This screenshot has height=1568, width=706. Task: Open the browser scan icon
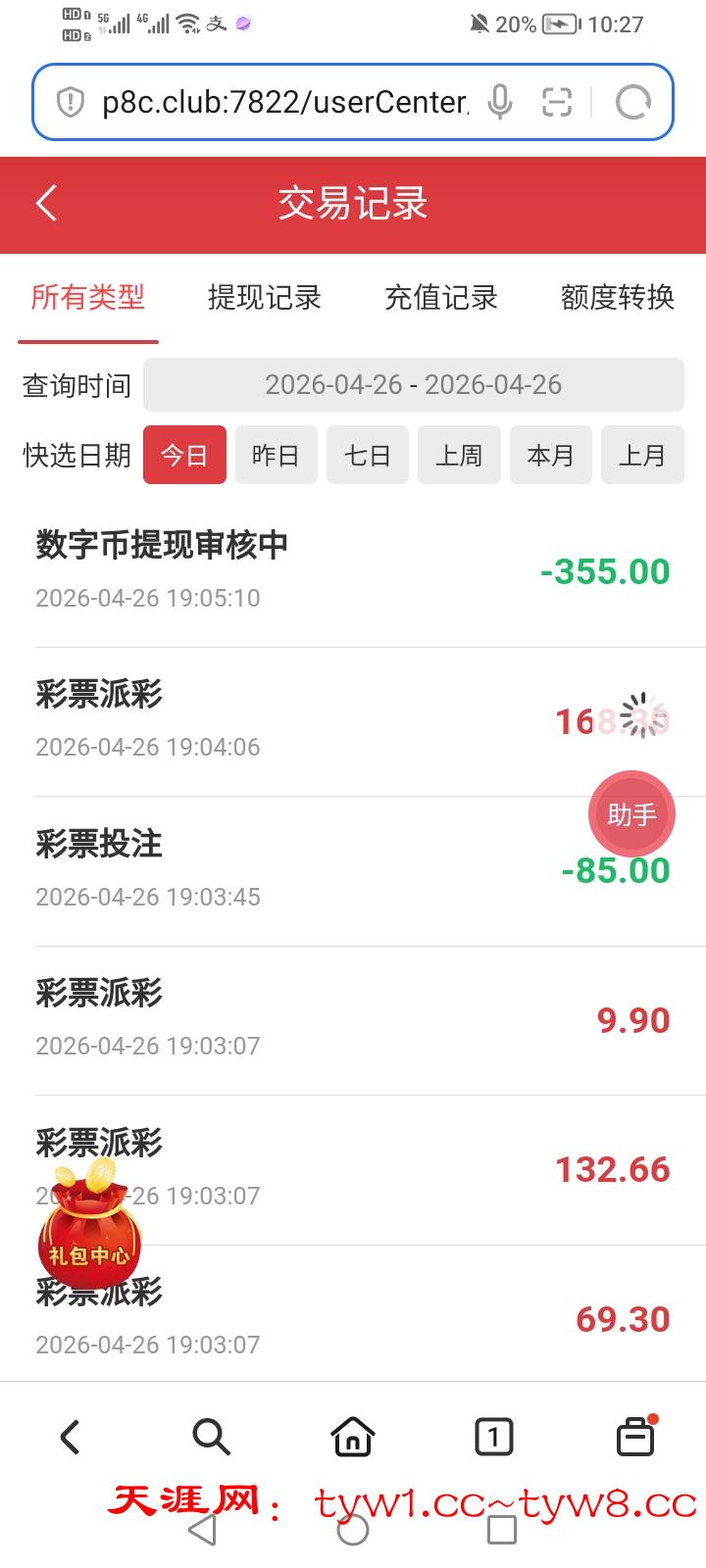point(557,102)
